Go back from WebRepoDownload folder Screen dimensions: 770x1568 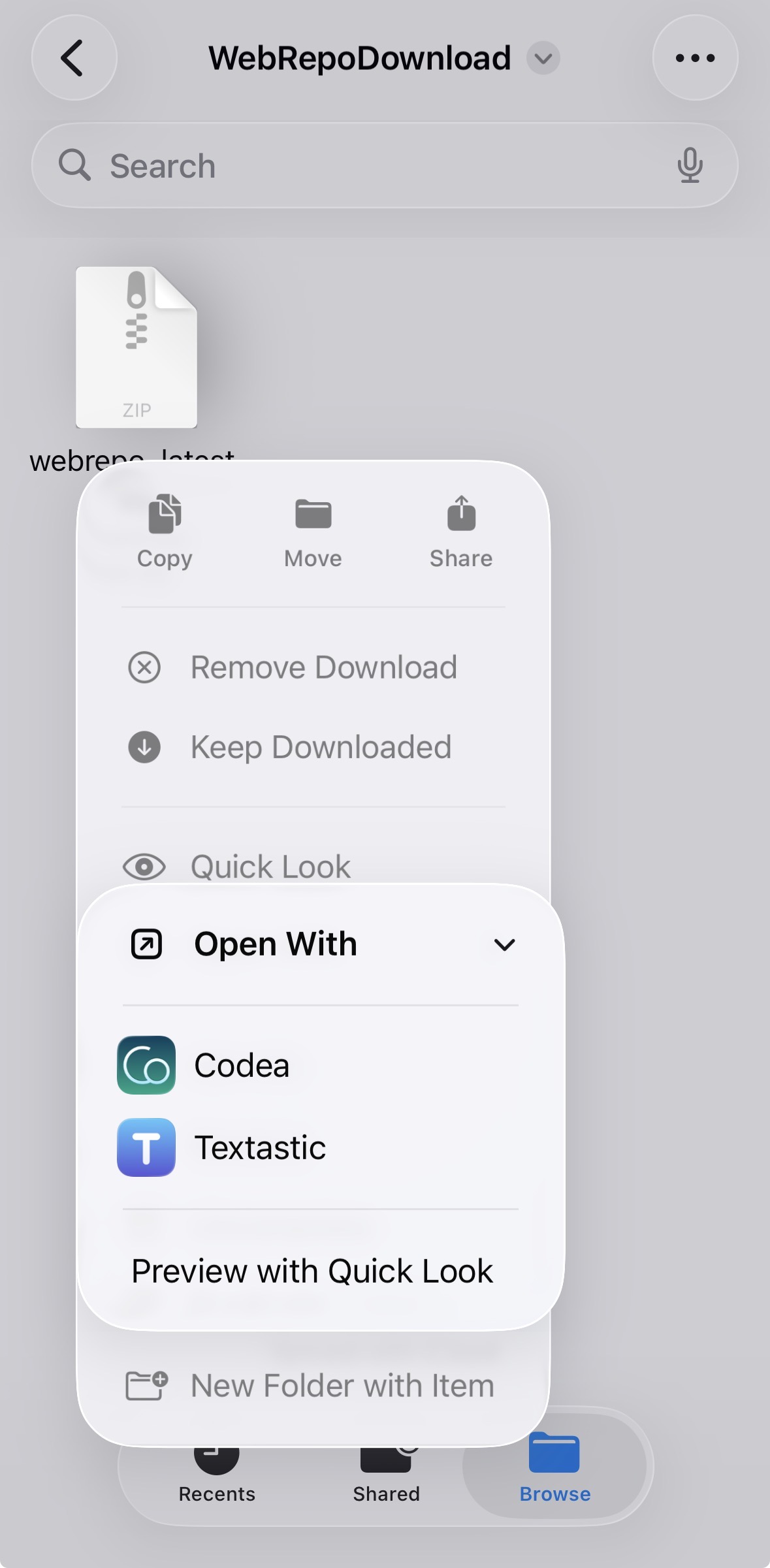click(74, 58)
